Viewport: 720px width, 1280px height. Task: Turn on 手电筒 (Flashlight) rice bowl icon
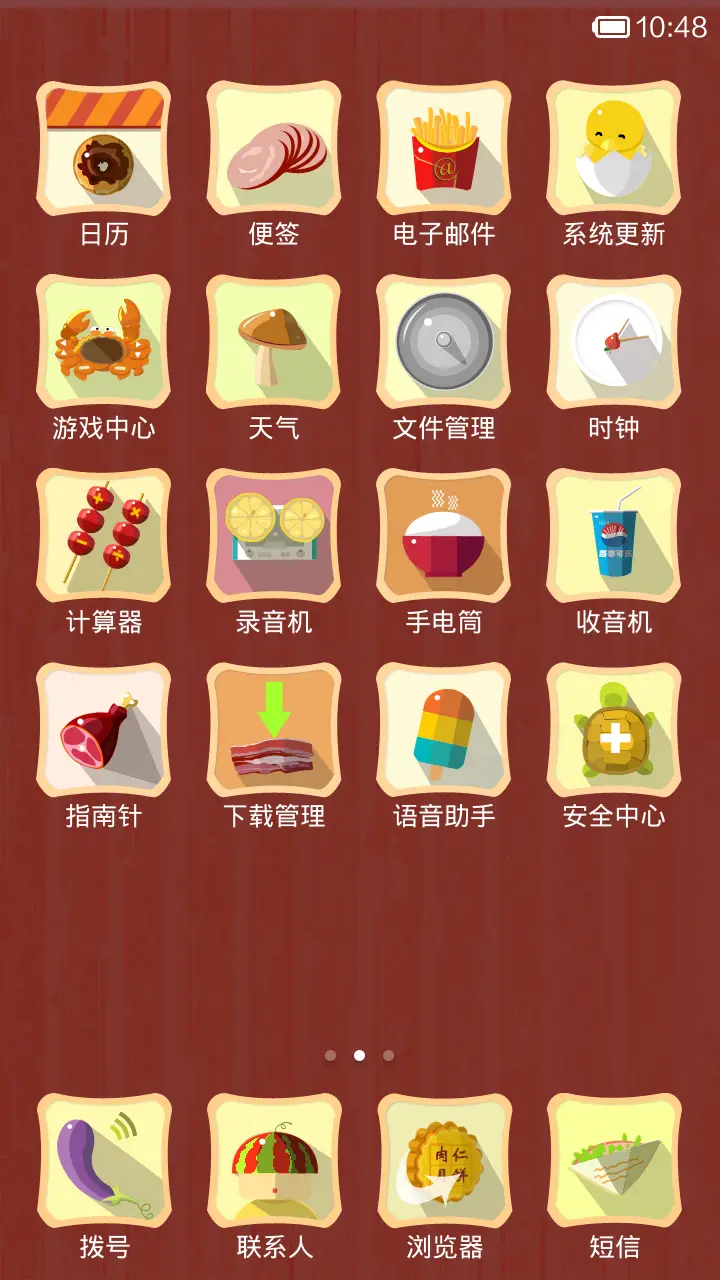tap(444, 536)
